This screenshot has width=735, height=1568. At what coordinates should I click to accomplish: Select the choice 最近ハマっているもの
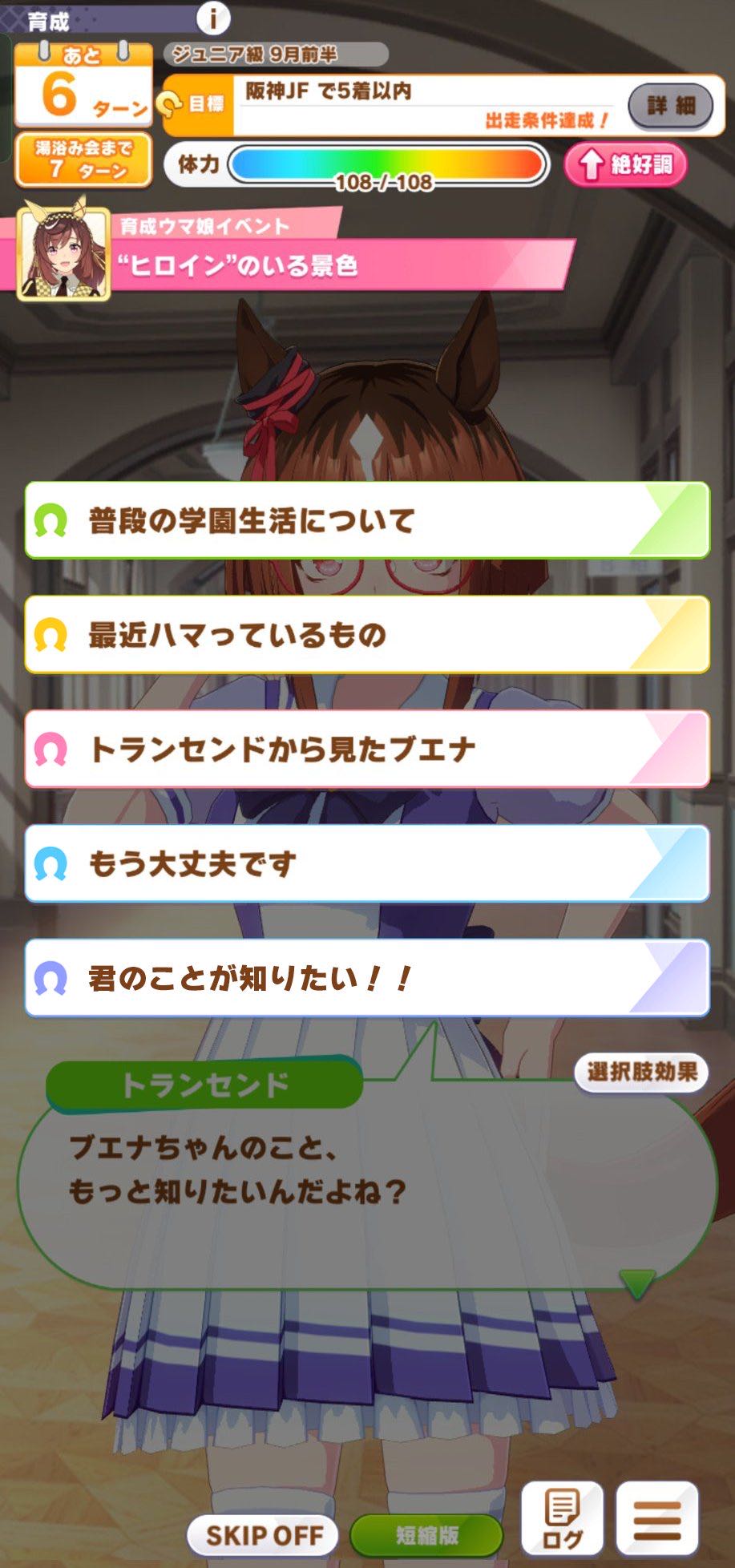click(x=367, y=635)
